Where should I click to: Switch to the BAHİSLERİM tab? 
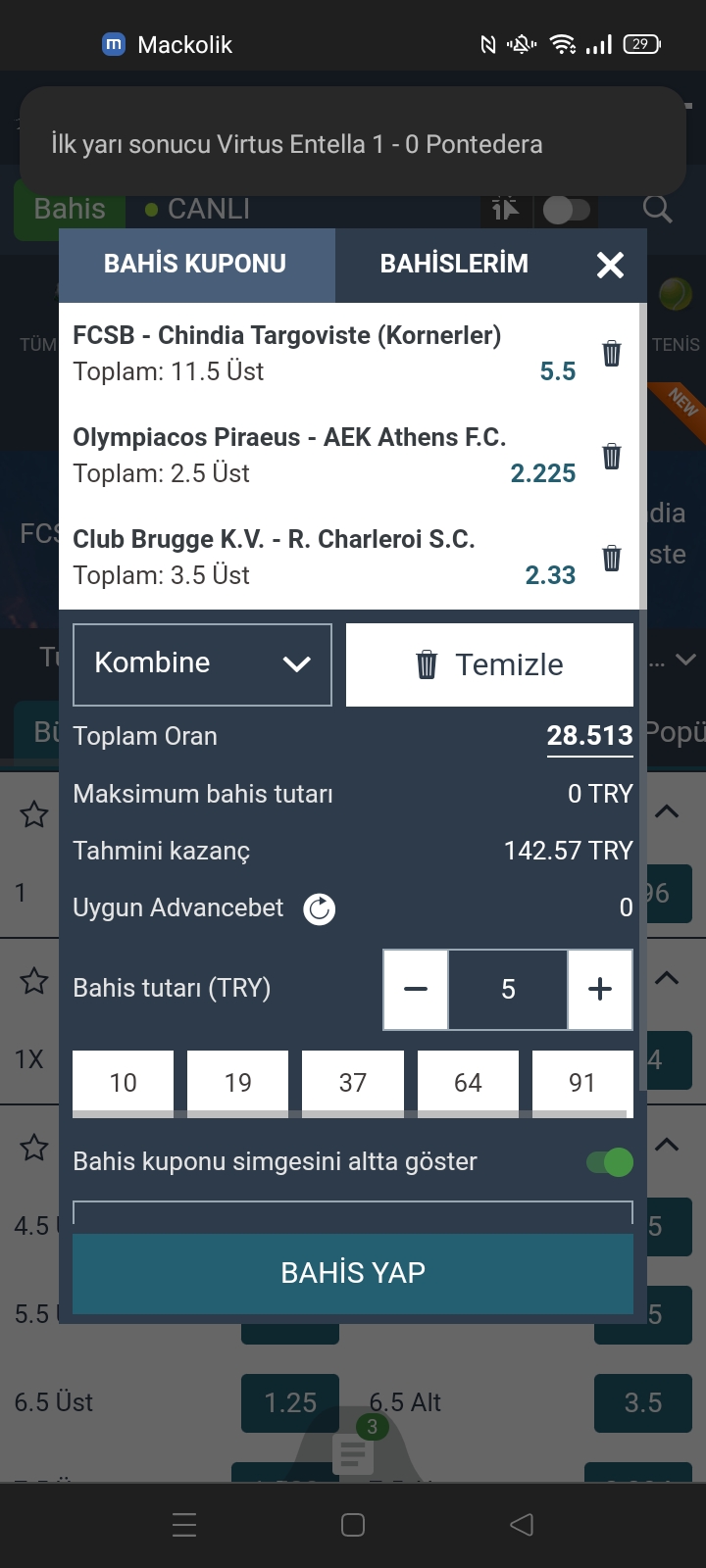(x=454, y=264)
